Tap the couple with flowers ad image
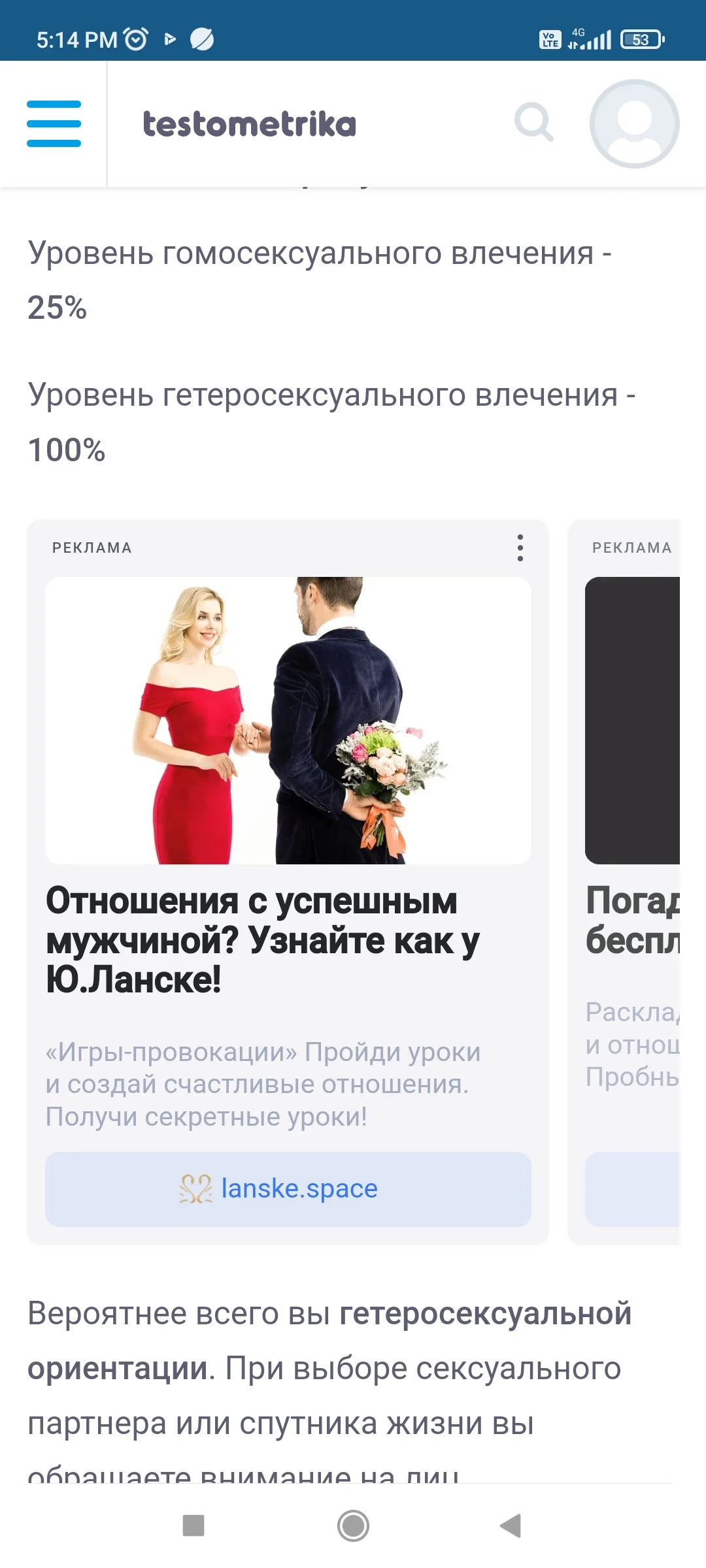 (288, 719)
